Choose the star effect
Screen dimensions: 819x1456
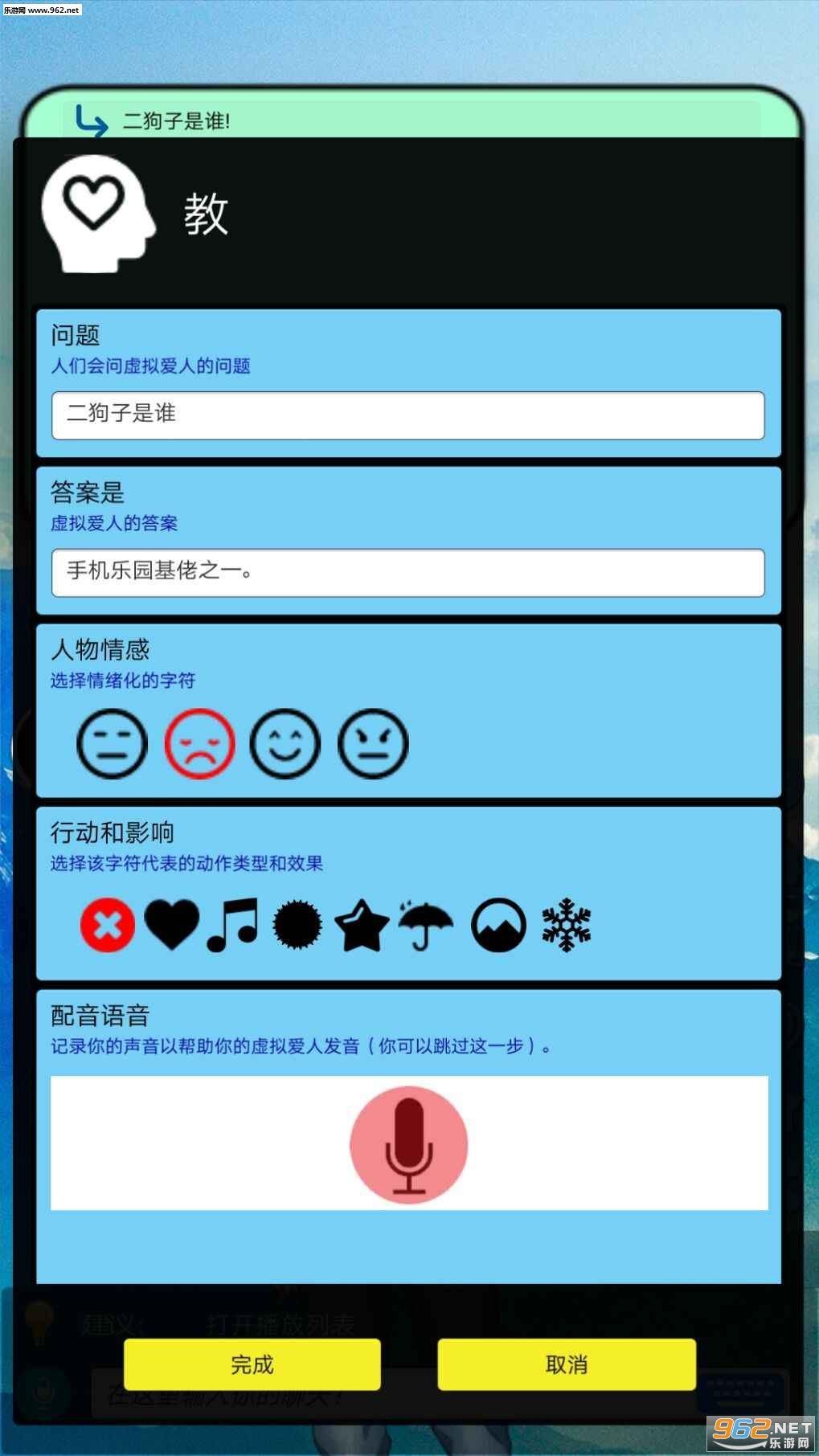(361, 925)
